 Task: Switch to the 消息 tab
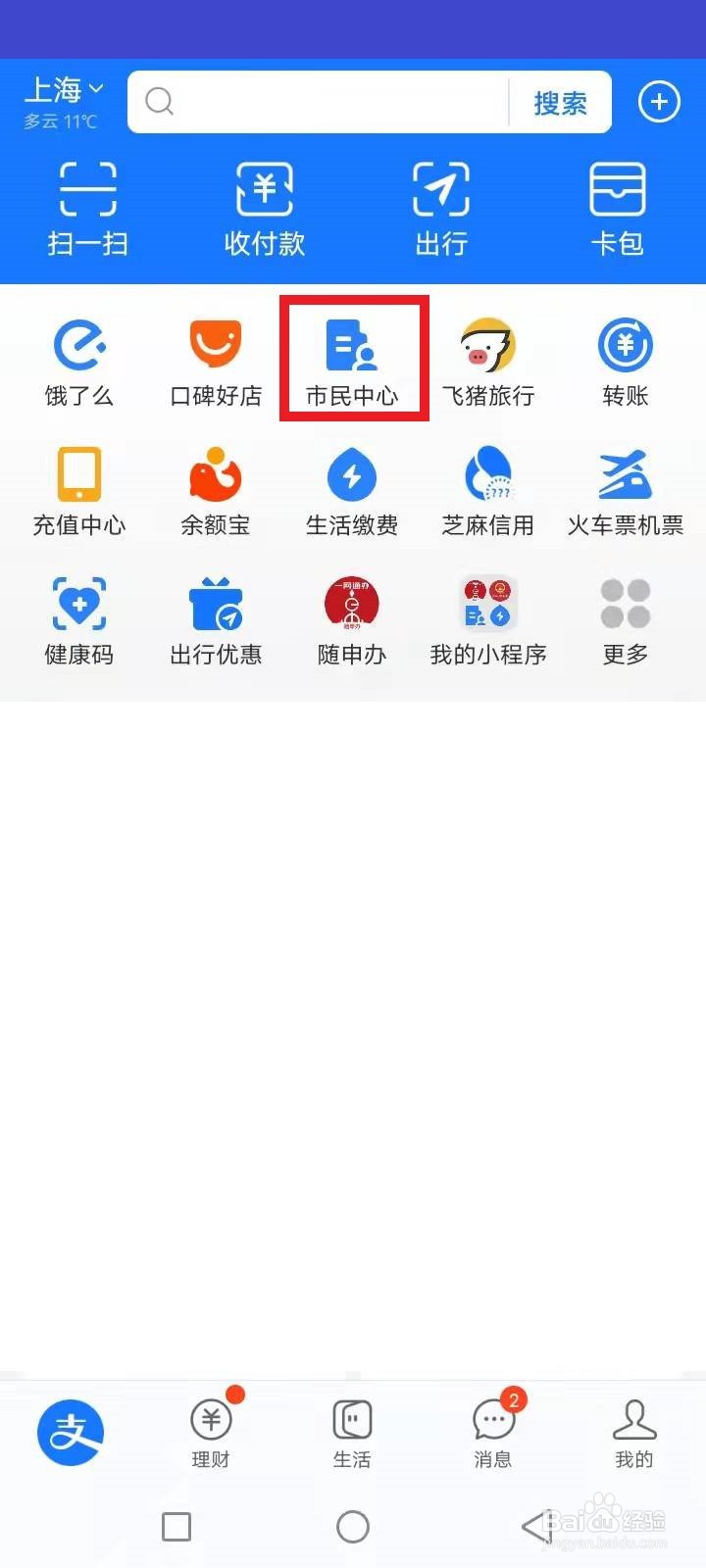pyautogui.click(x=493, y=1432)
